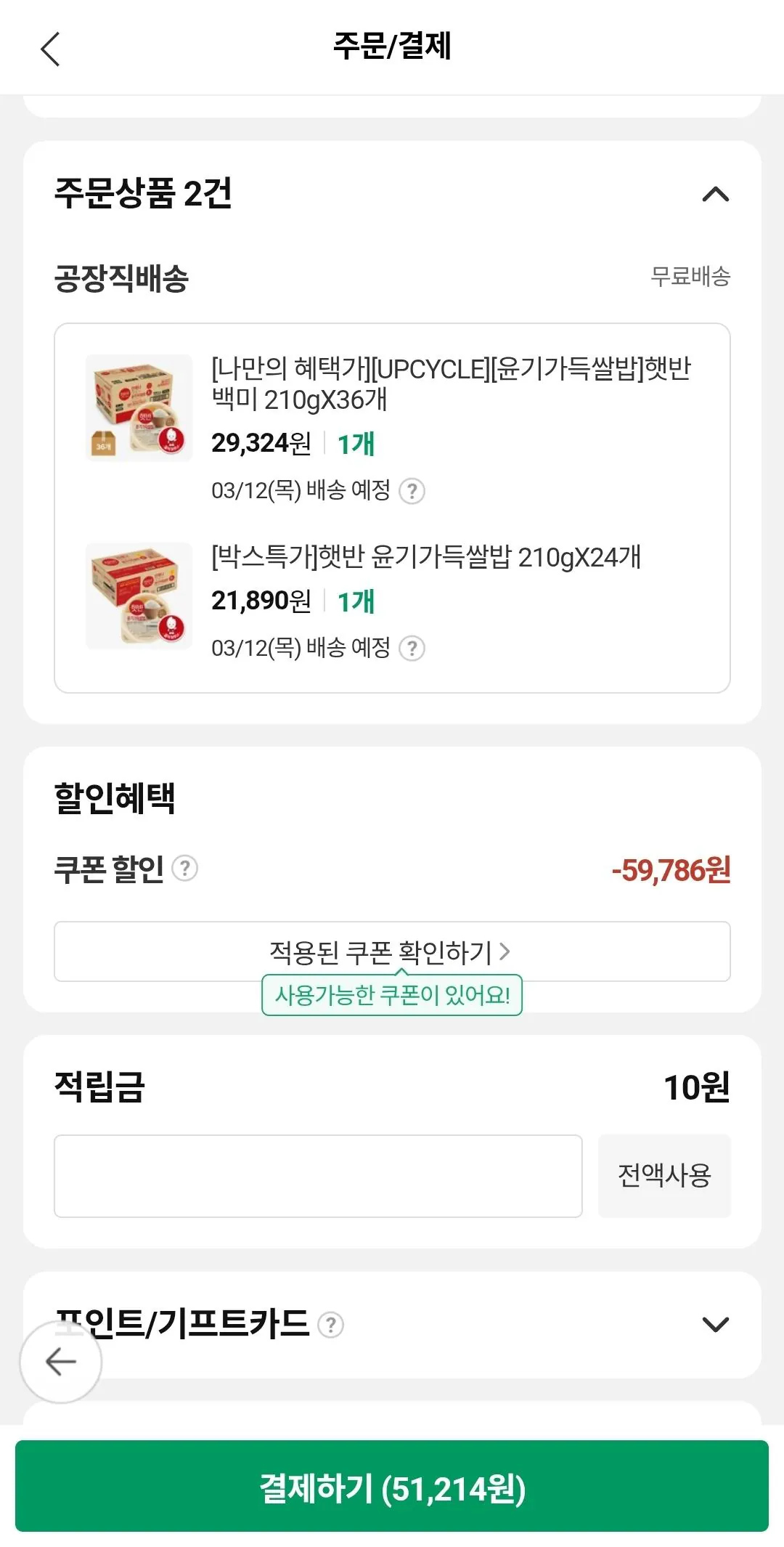The image size is (784, 1547).
Task: Tap the floating back arrow button
Action: [x=61, y=1362]
